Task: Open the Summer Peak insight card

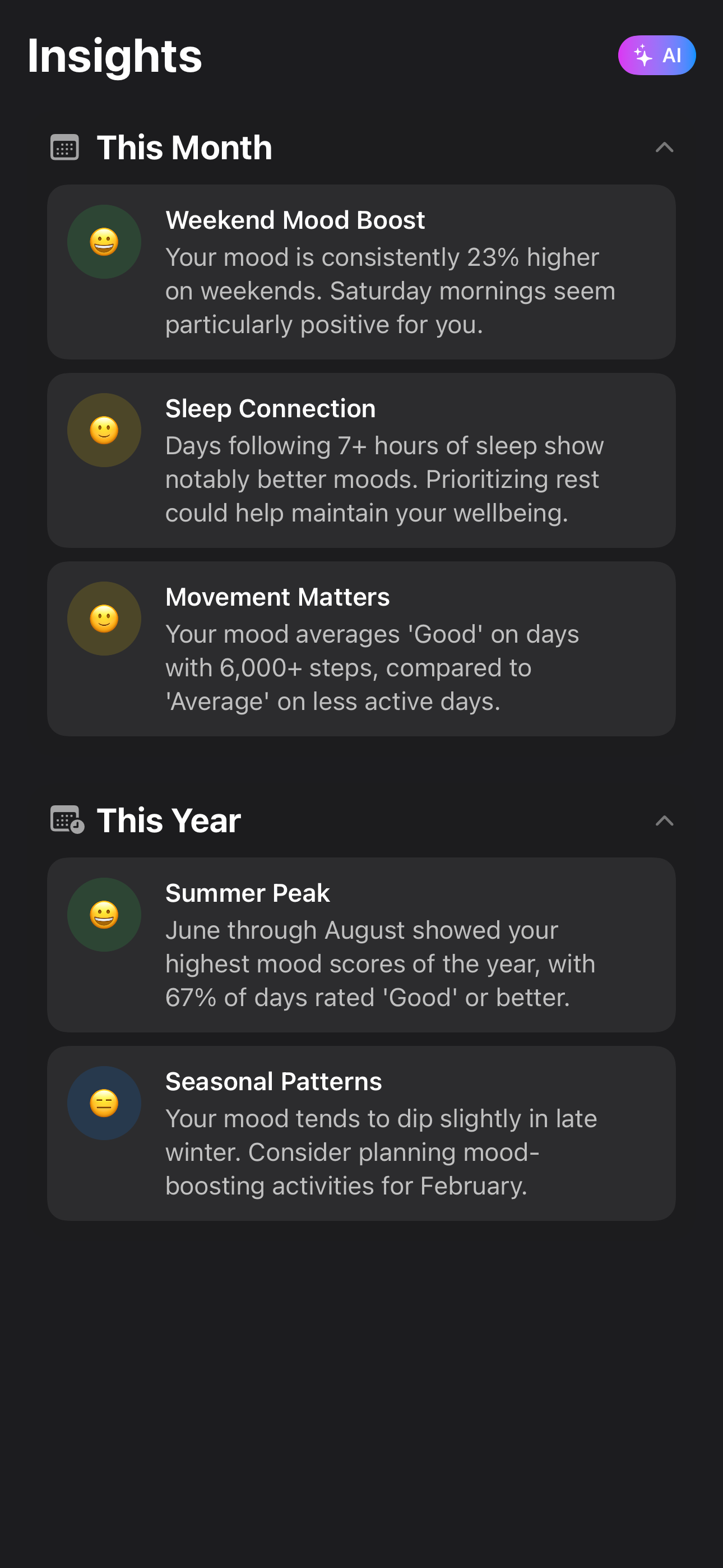Action: (361, 945)
